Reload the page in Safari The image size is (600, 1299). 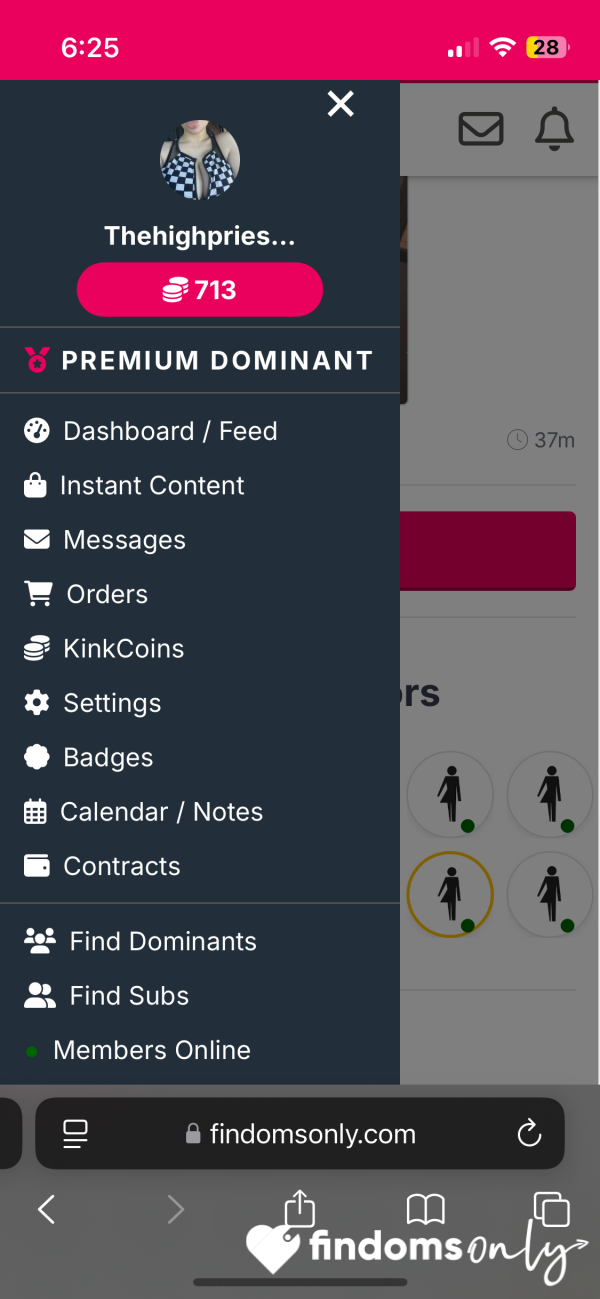(529, 1134)
